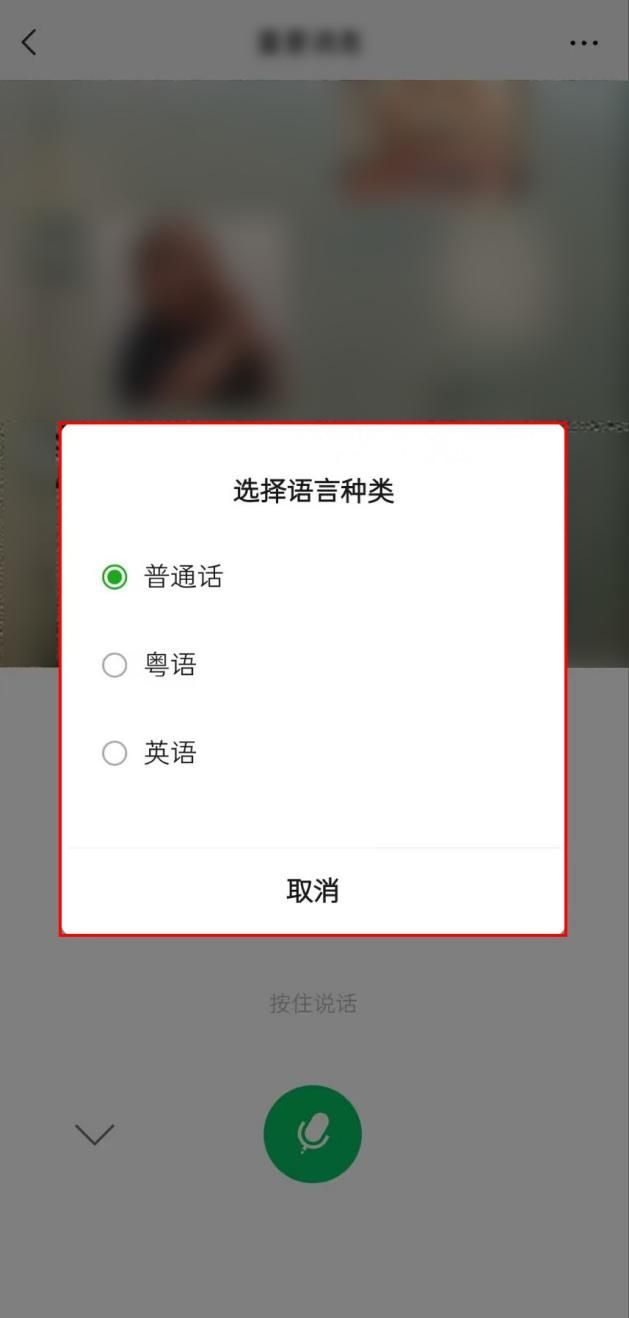
Task: Choose the 英语 option
Action: tap(115, 753)
